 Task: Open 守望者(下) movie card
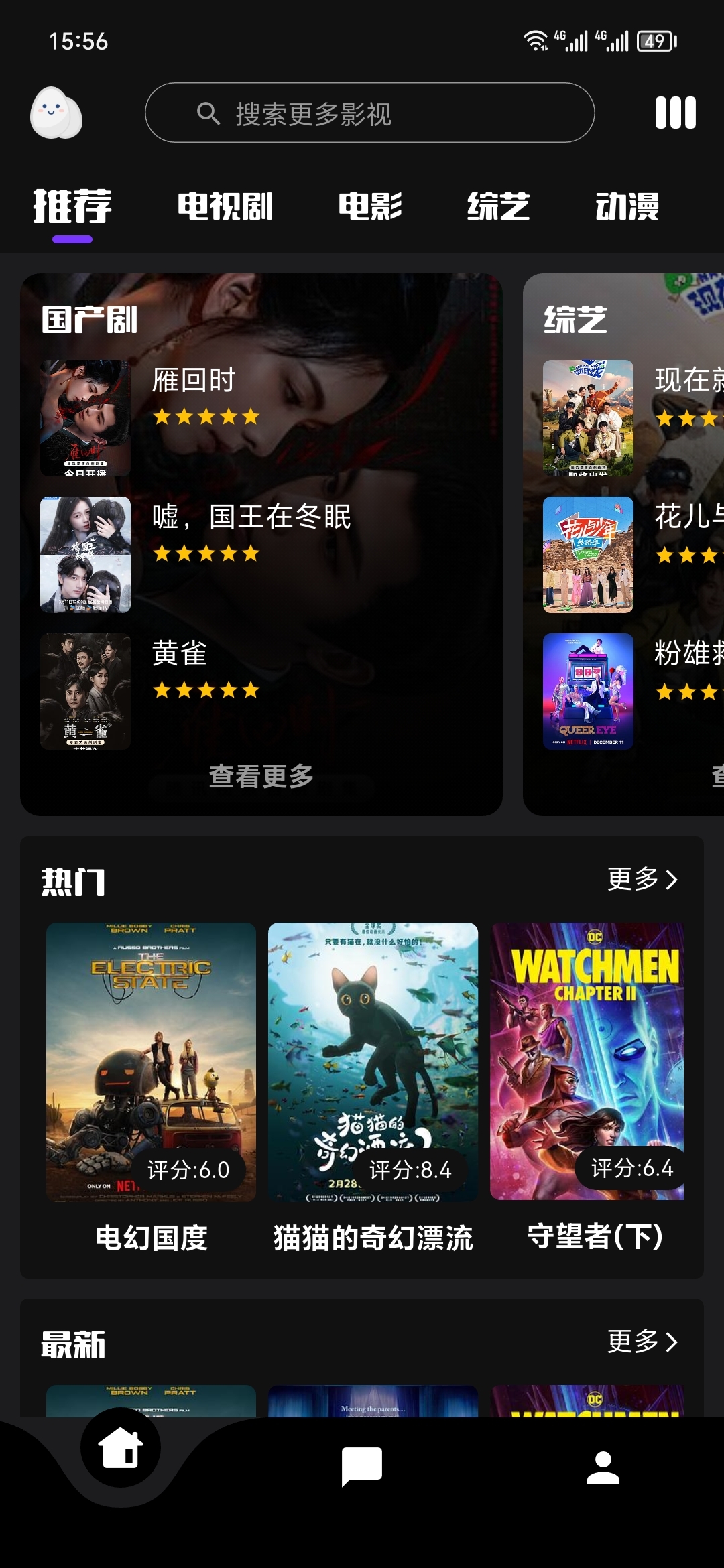click(x=588, y=1062)
